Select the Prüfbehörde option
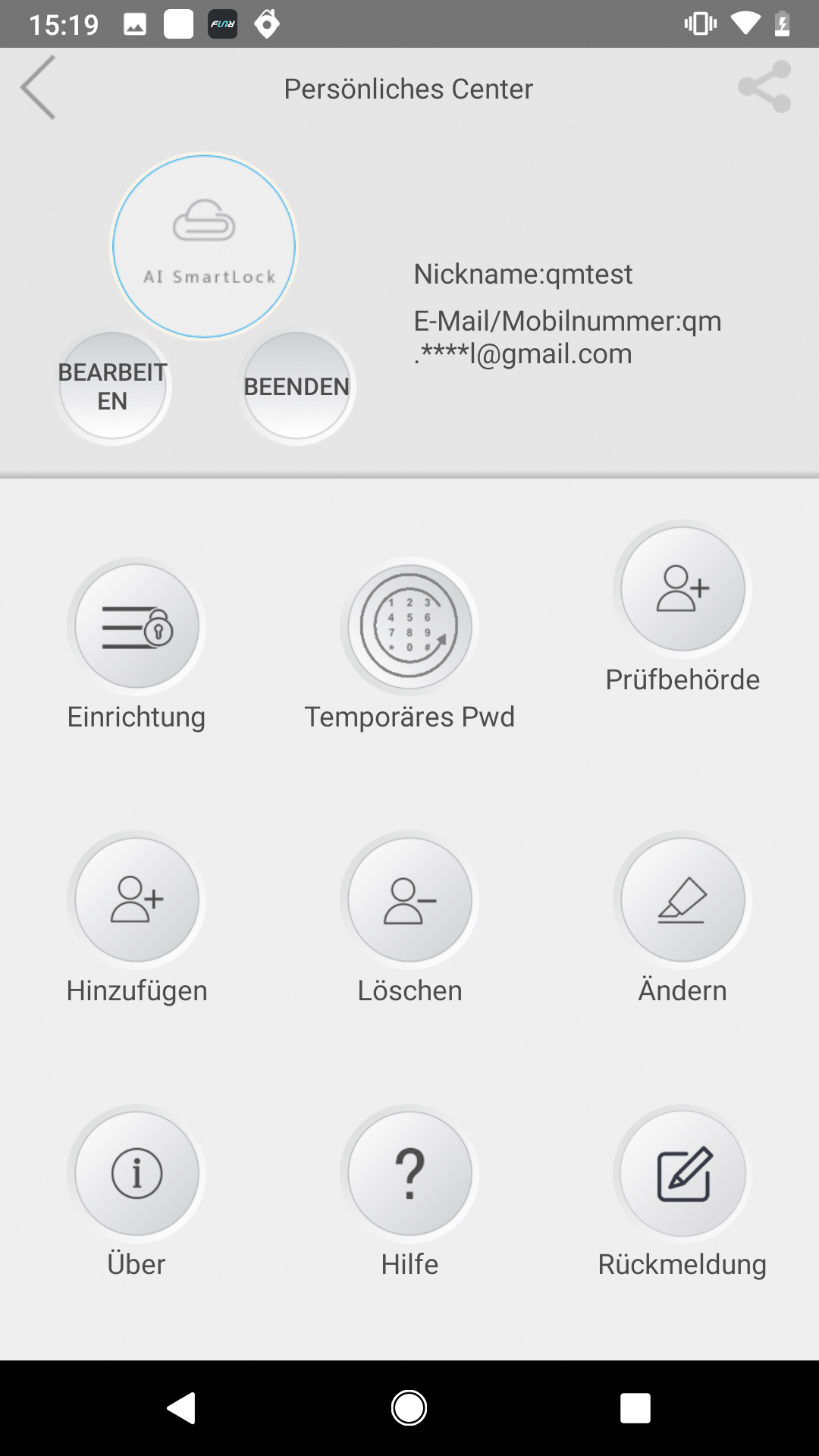Image resolution: width=819 pixels, height=1456 pixels. (682, 589)
